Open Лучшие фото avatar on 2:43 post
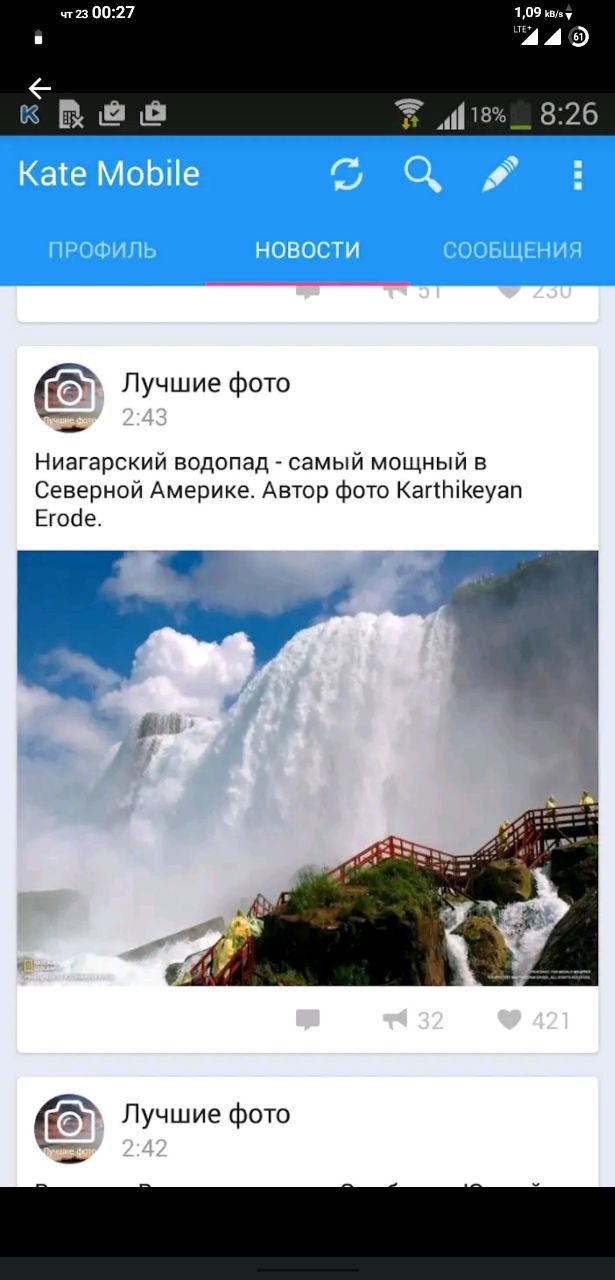The width and height of the screenshot is (615, 1280). pos(69,398)
